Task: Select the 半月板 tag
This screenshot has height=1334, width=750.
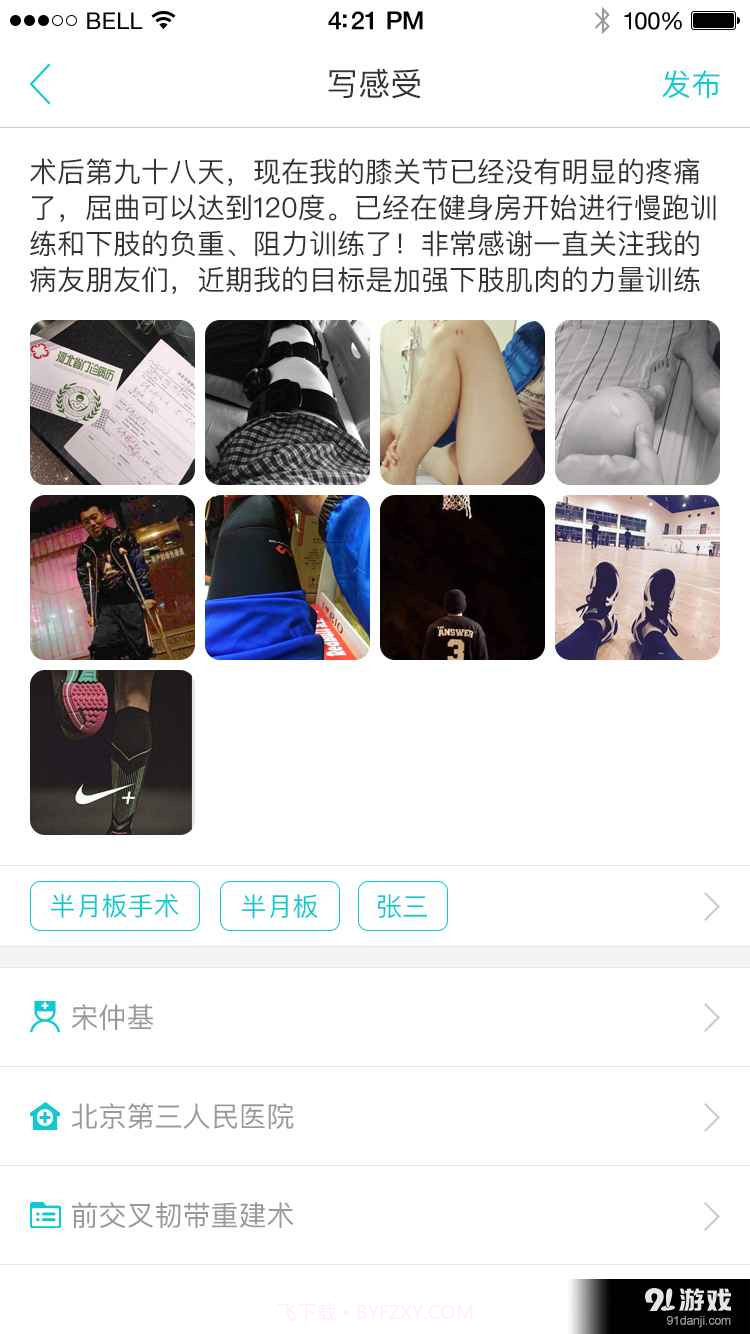Action: tap(280, 906)
